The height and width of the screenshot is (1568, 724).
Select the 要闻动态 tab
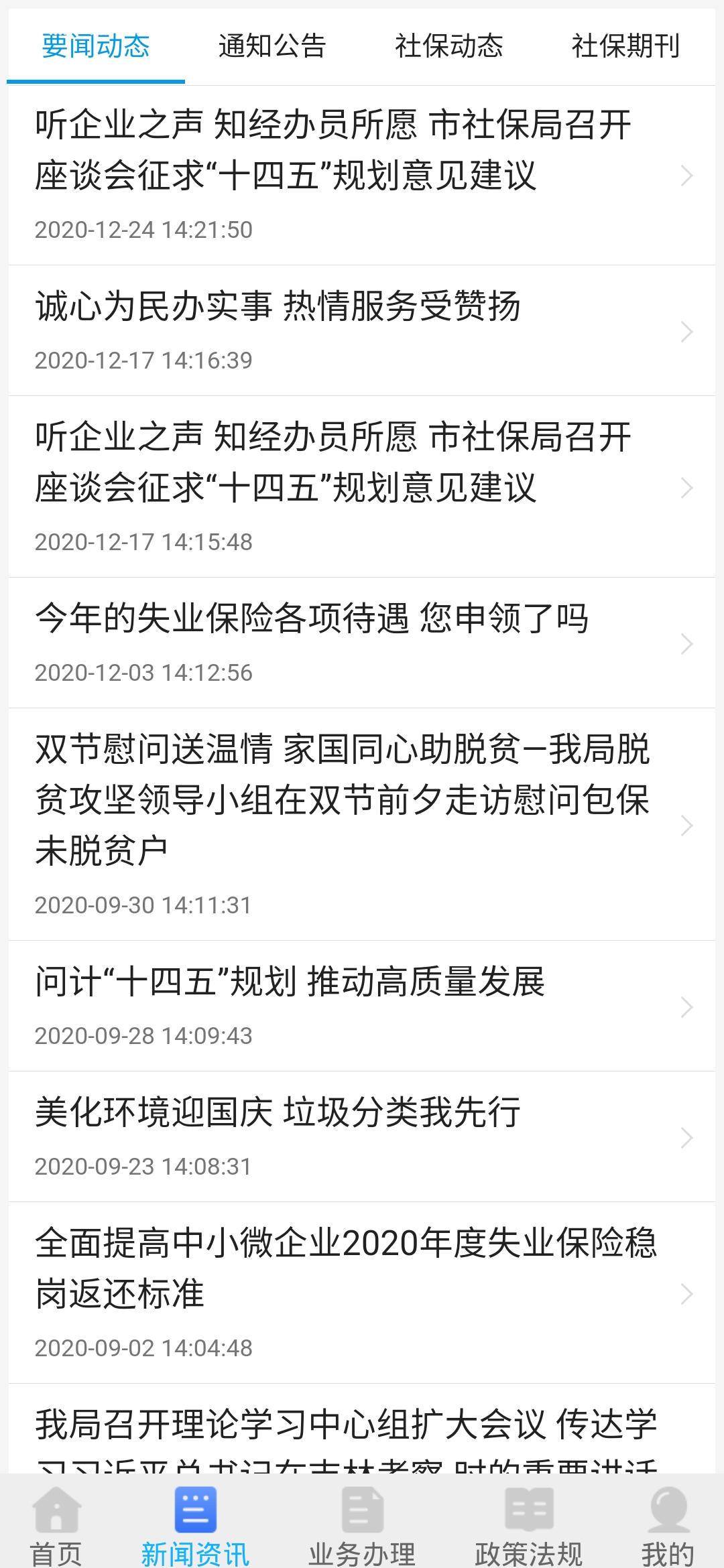96,46
